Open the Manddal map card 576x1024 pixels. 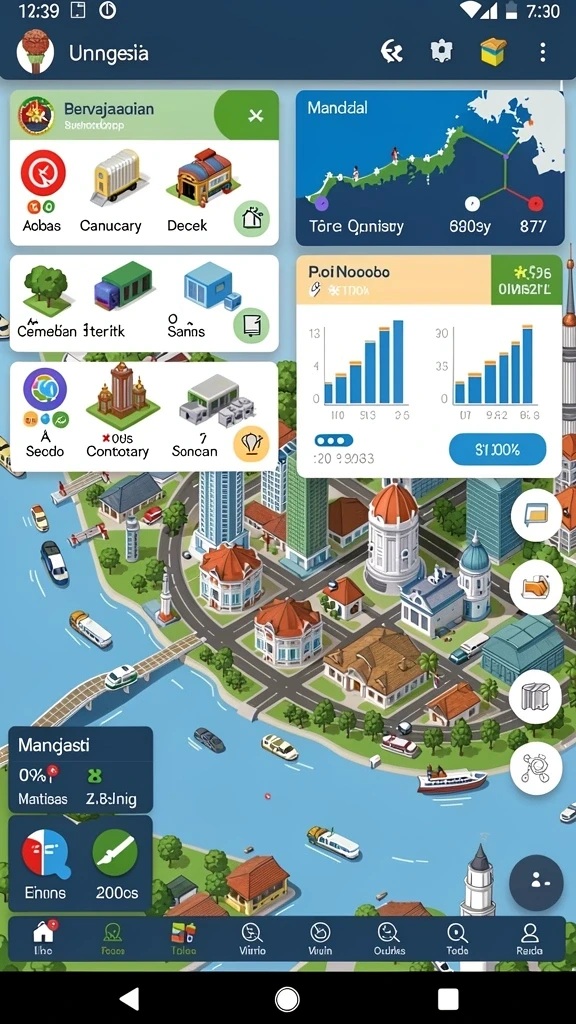coord(430,168)
